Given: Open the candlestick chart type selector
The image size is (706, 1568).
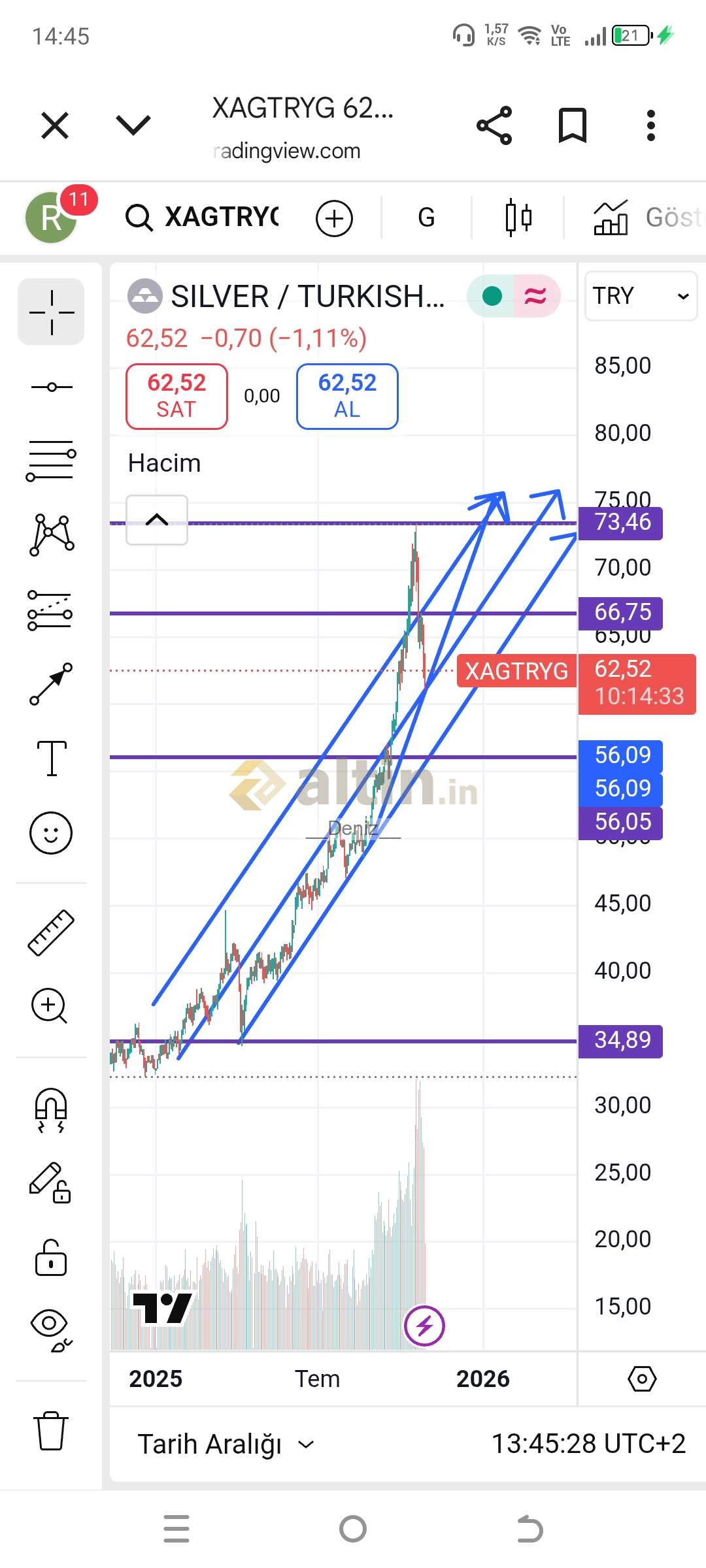Looking at the screenshot, I should pyautogui.click(x=518, y=218).
